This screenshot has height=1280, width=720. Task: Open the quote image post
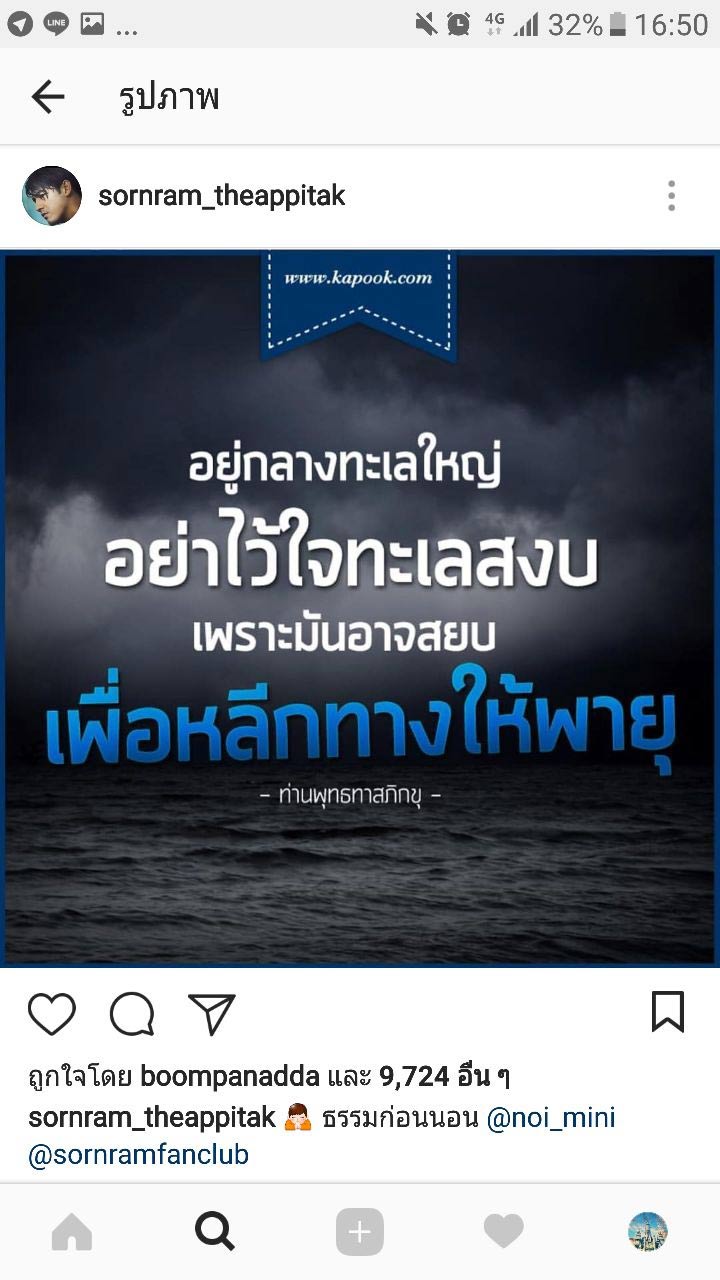pyautogui.click(x=360, y=608)
